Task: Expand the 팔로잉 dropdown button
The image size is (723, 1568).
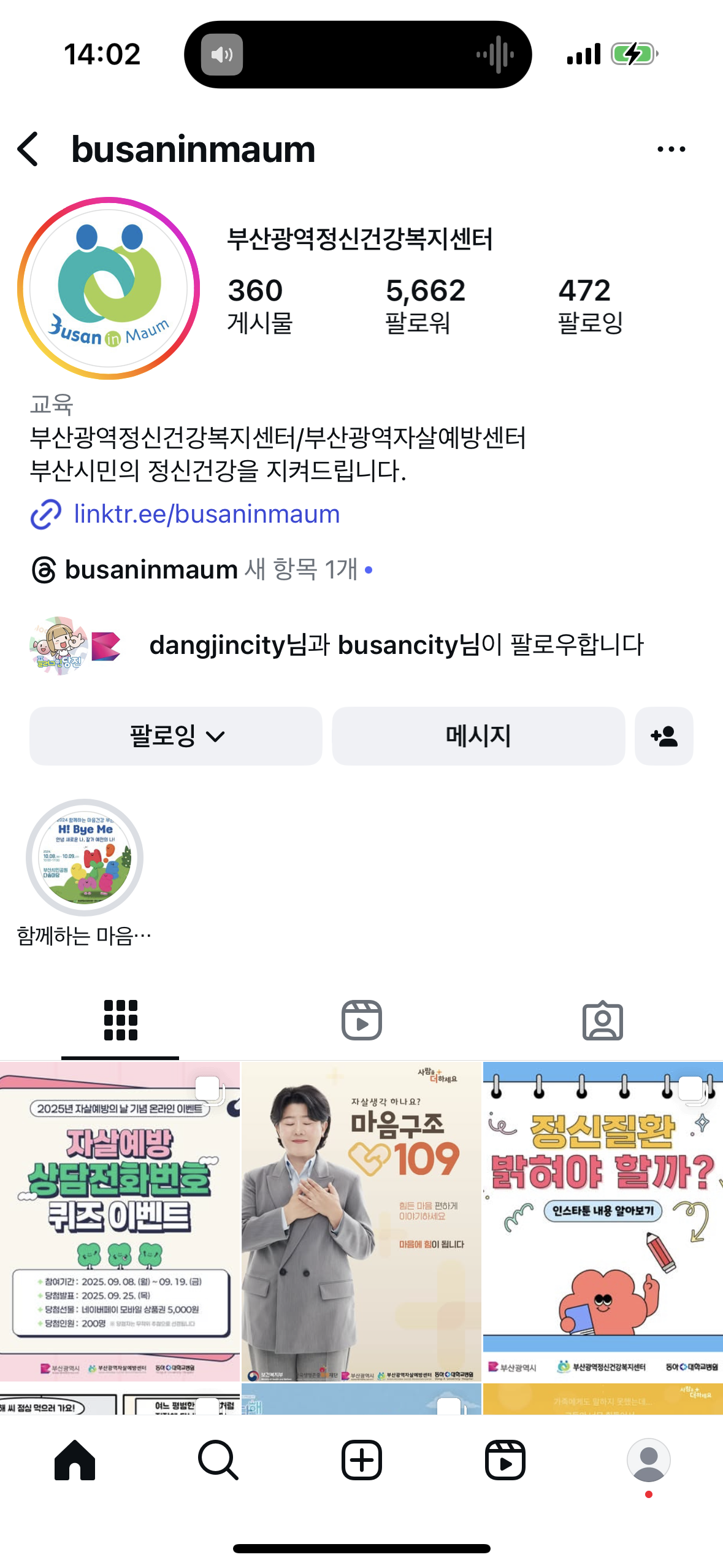Action: [x=176, y=736]
